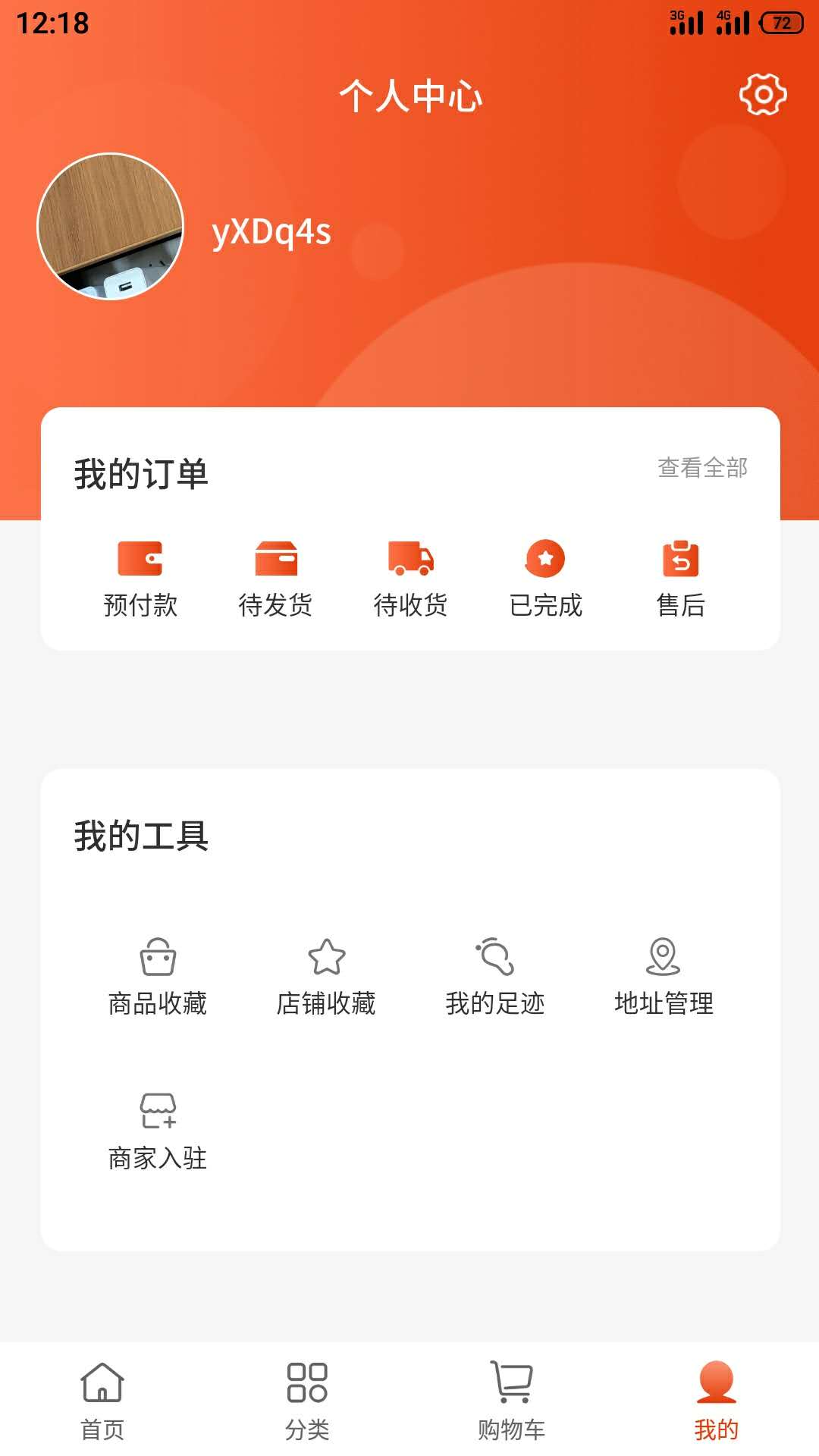819x1456 pixels.
Task: View 我的足迹 browsing history
Action: [x=495, y=977]
